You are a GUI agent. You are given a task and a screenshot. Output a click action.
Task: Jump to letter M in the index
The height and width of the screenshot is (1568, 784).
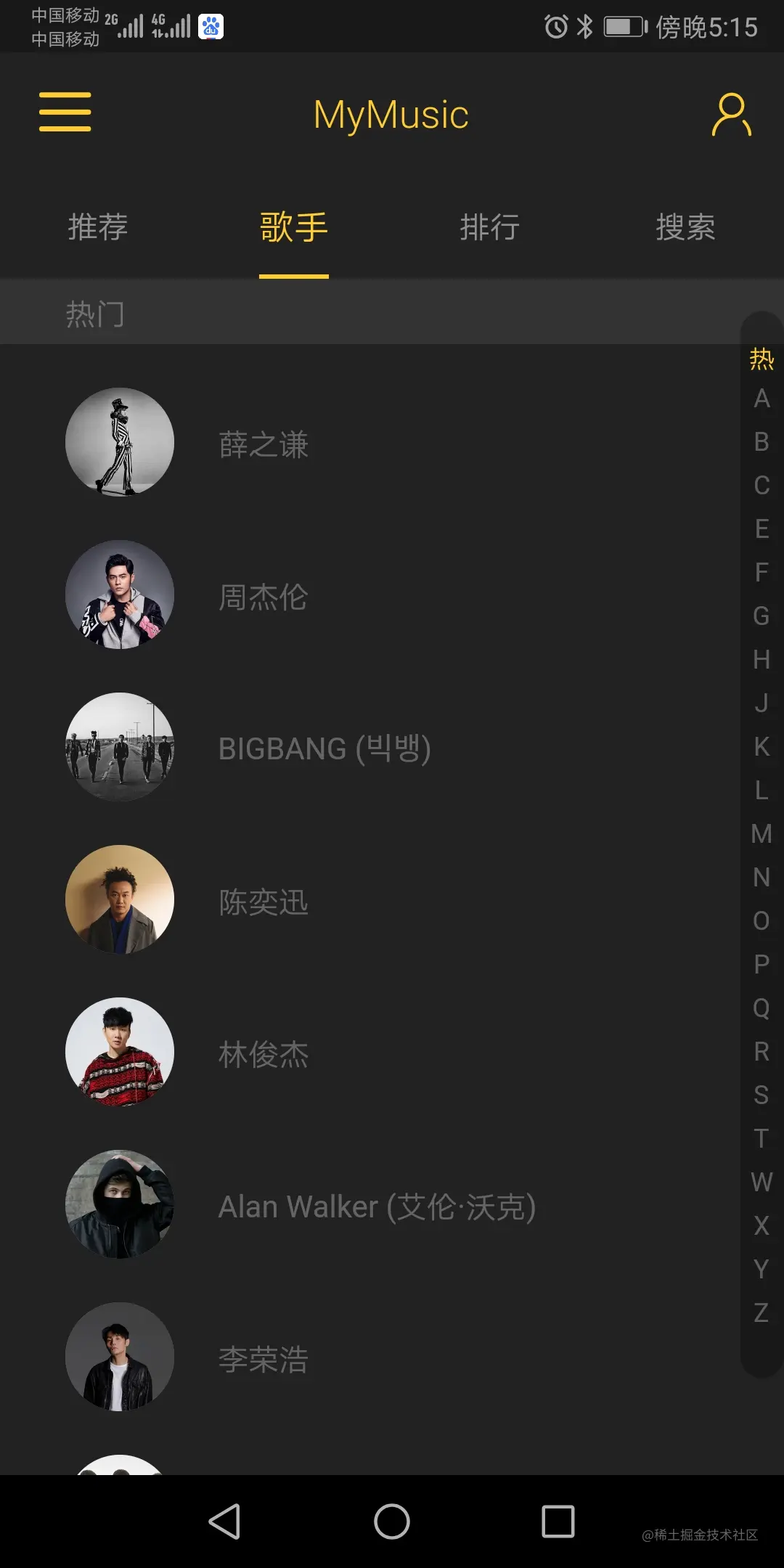click(x=761, y=833)
